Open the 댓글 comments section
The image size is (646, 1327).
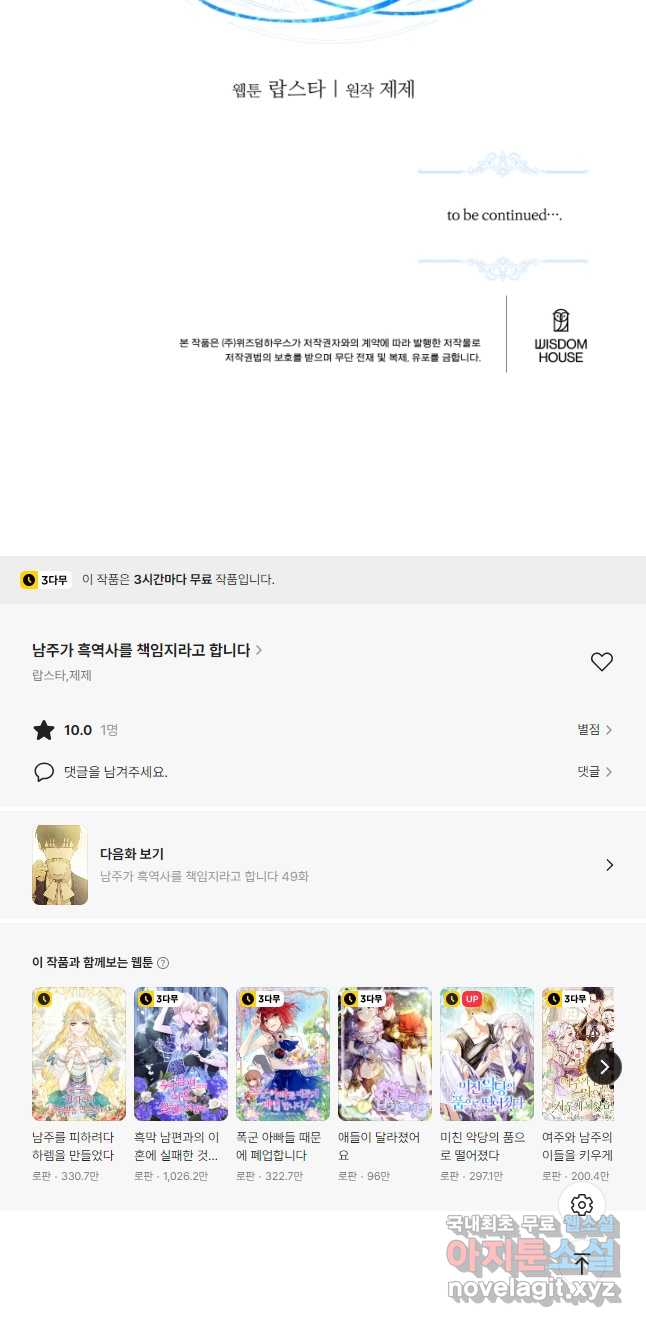[x=594, y=772]
